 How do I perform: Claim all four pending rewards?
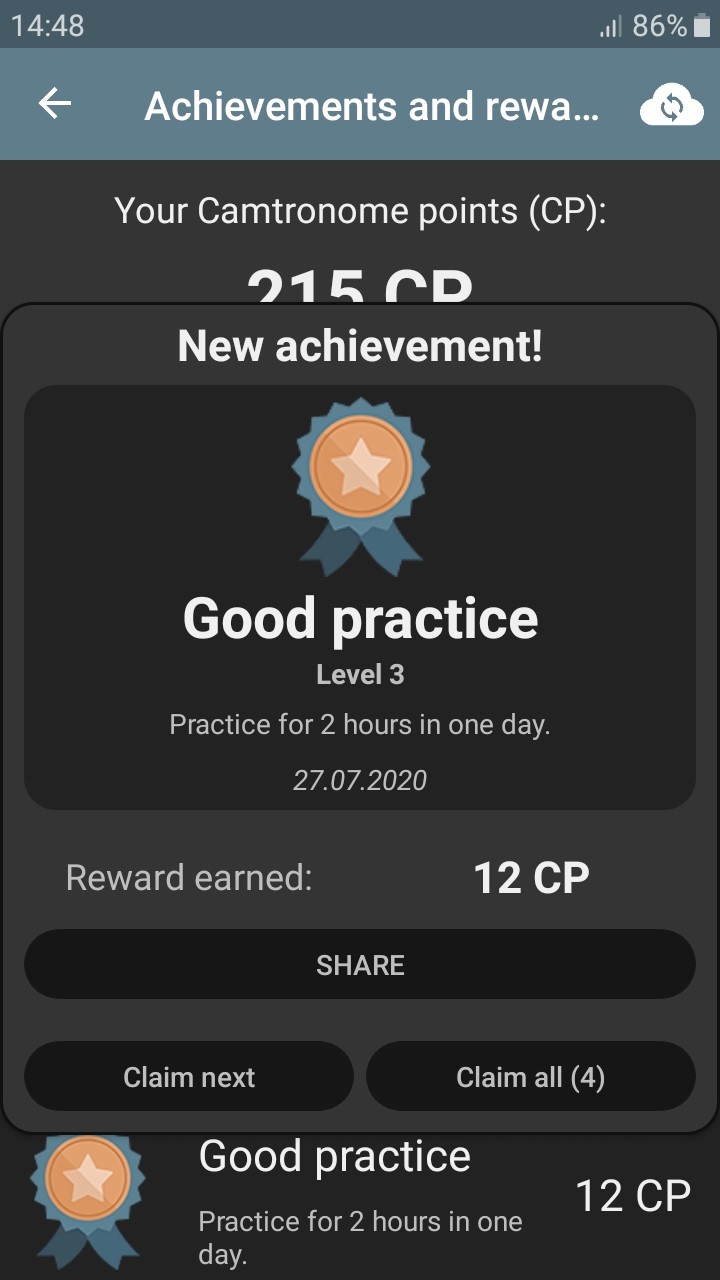click(x=531, y=1077)
